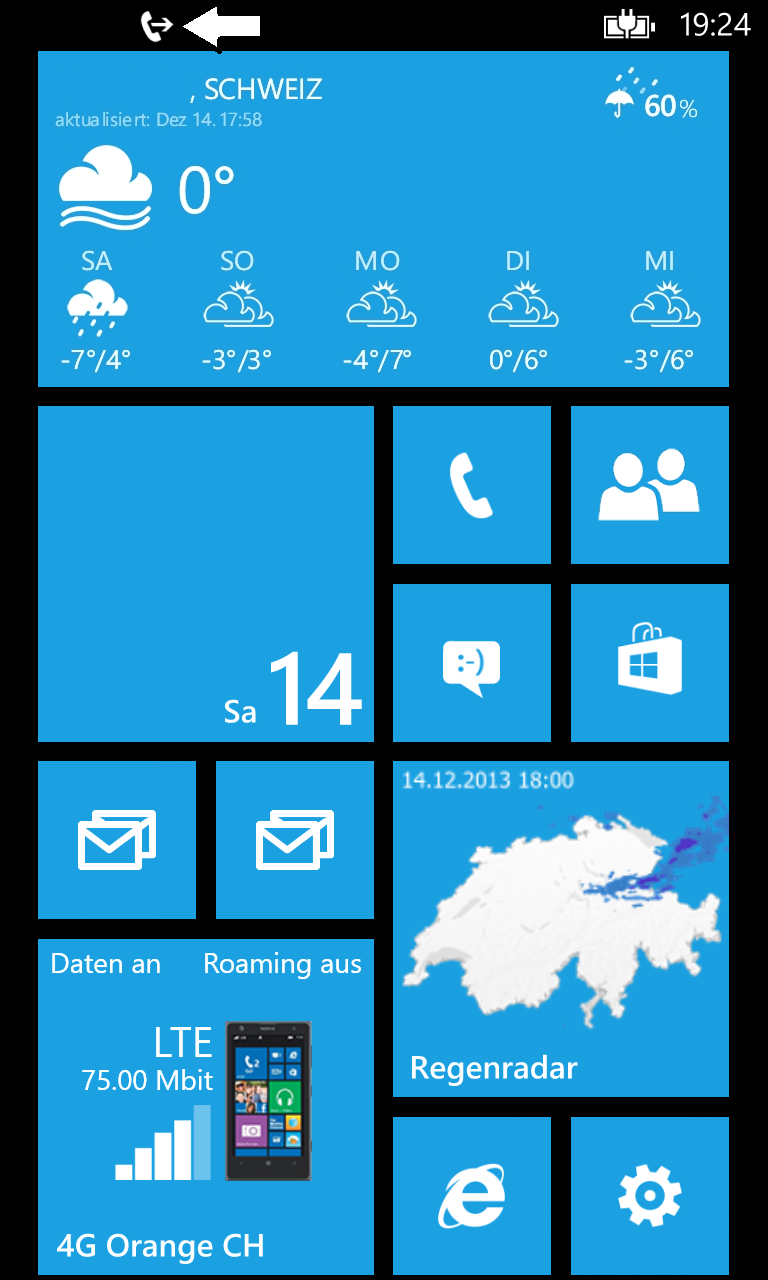
Task: Open the weather tile for Schweiz
Action: [x=383, y=219]
